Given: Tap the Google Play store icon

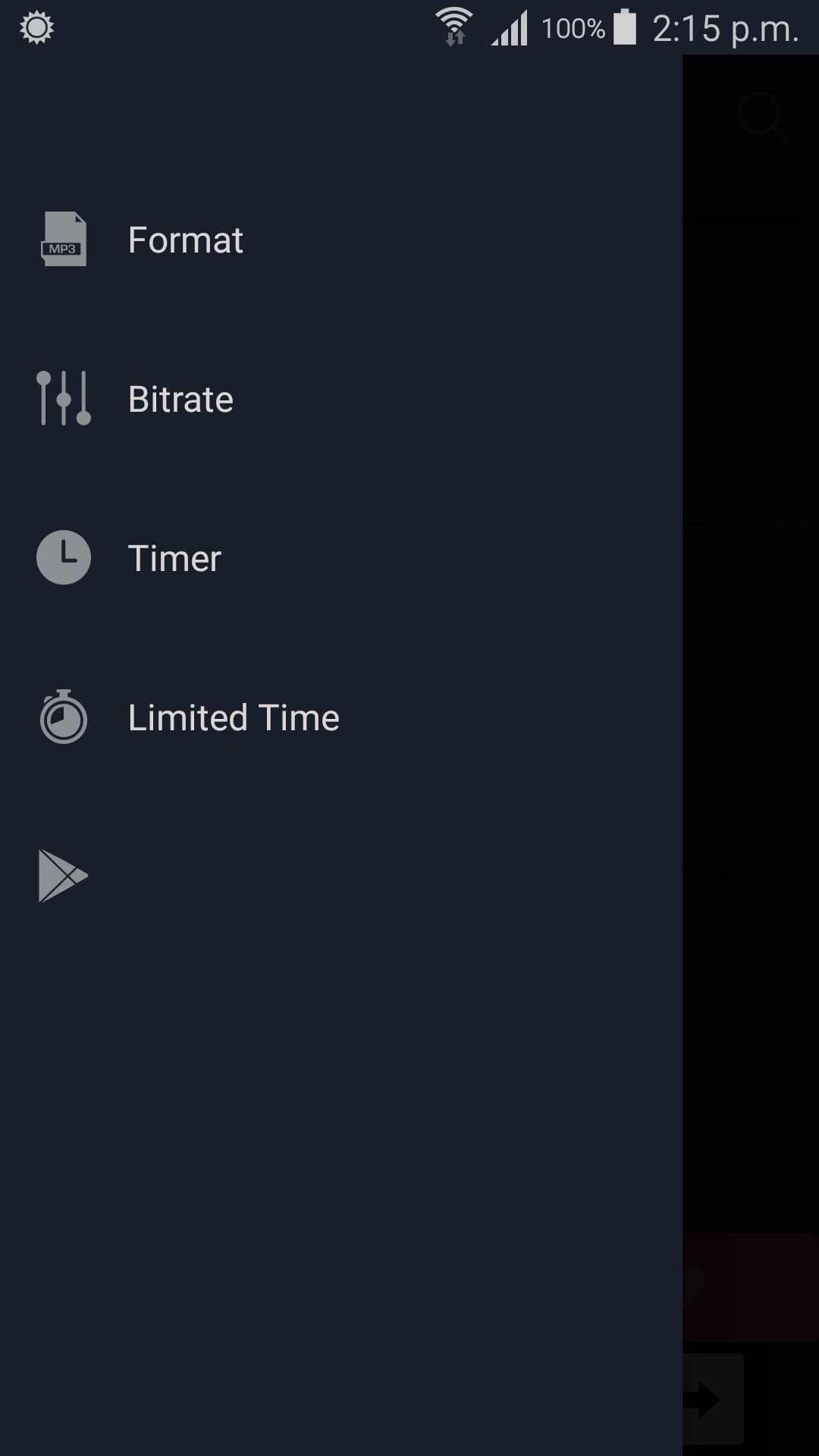Looking at the screenshot, I should pyautogui.click(x=63, y=877).
